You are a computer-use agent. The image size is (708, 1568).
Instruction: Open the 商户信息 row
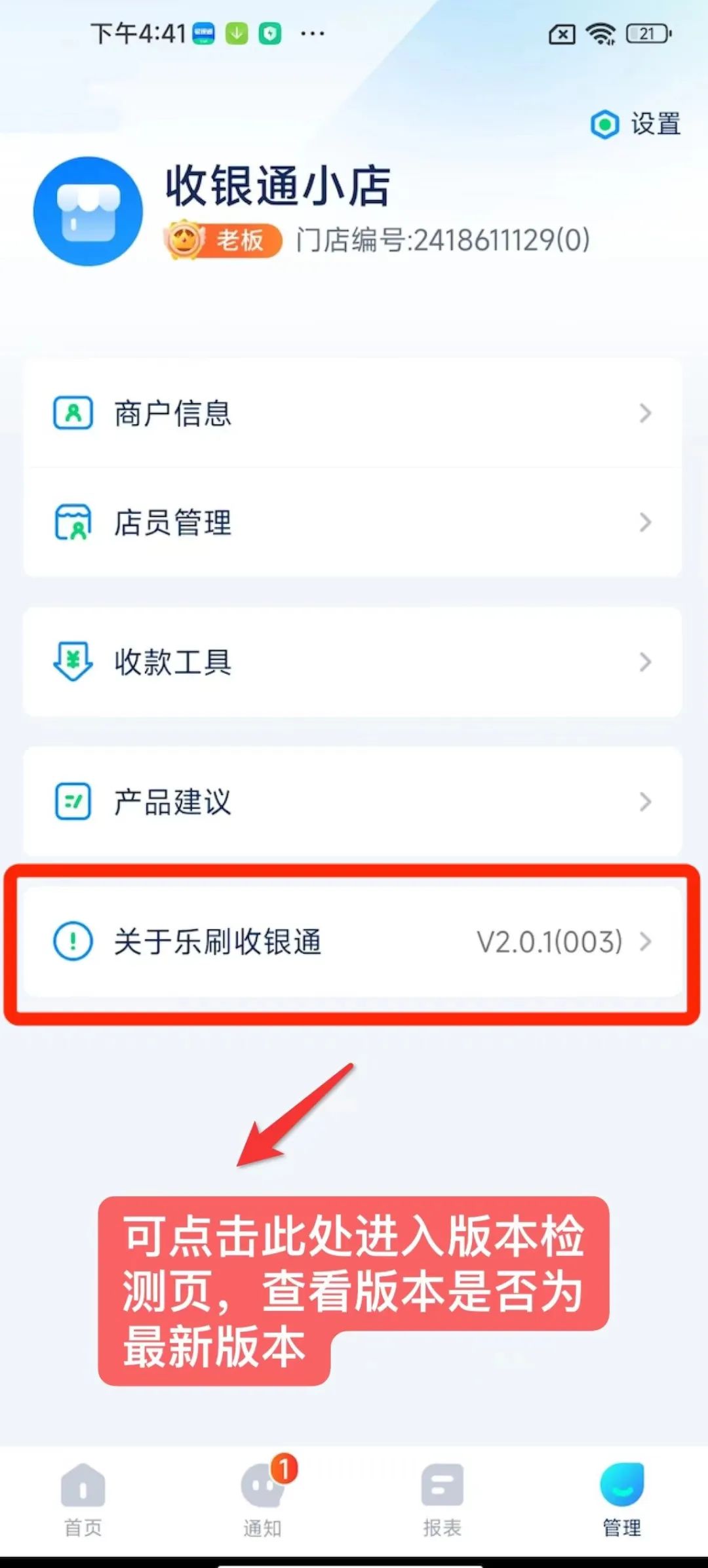click(352, 414)
